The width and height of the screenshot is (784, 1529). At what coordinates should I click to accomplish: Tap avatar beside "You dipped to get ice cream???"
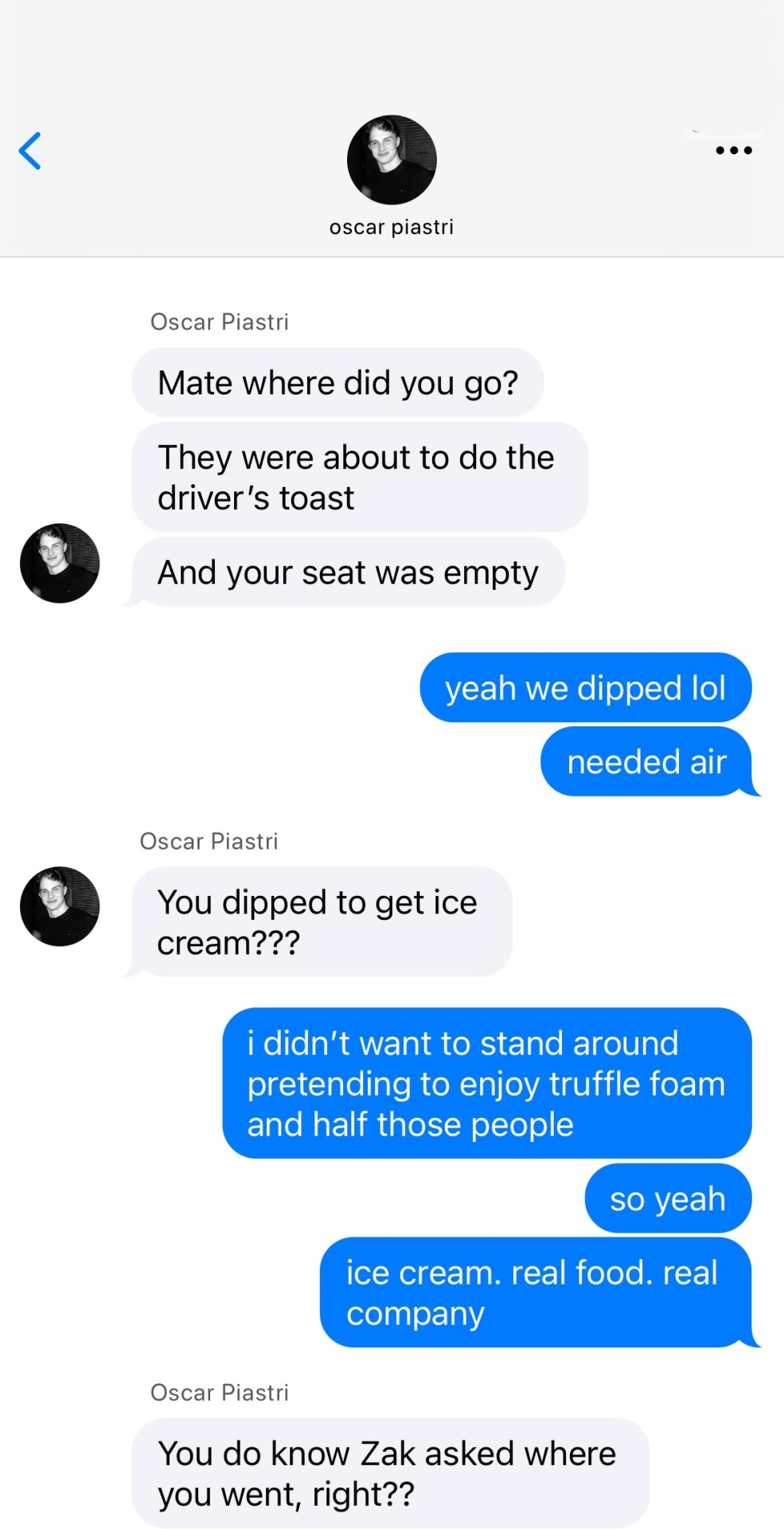tap(60, 906)
